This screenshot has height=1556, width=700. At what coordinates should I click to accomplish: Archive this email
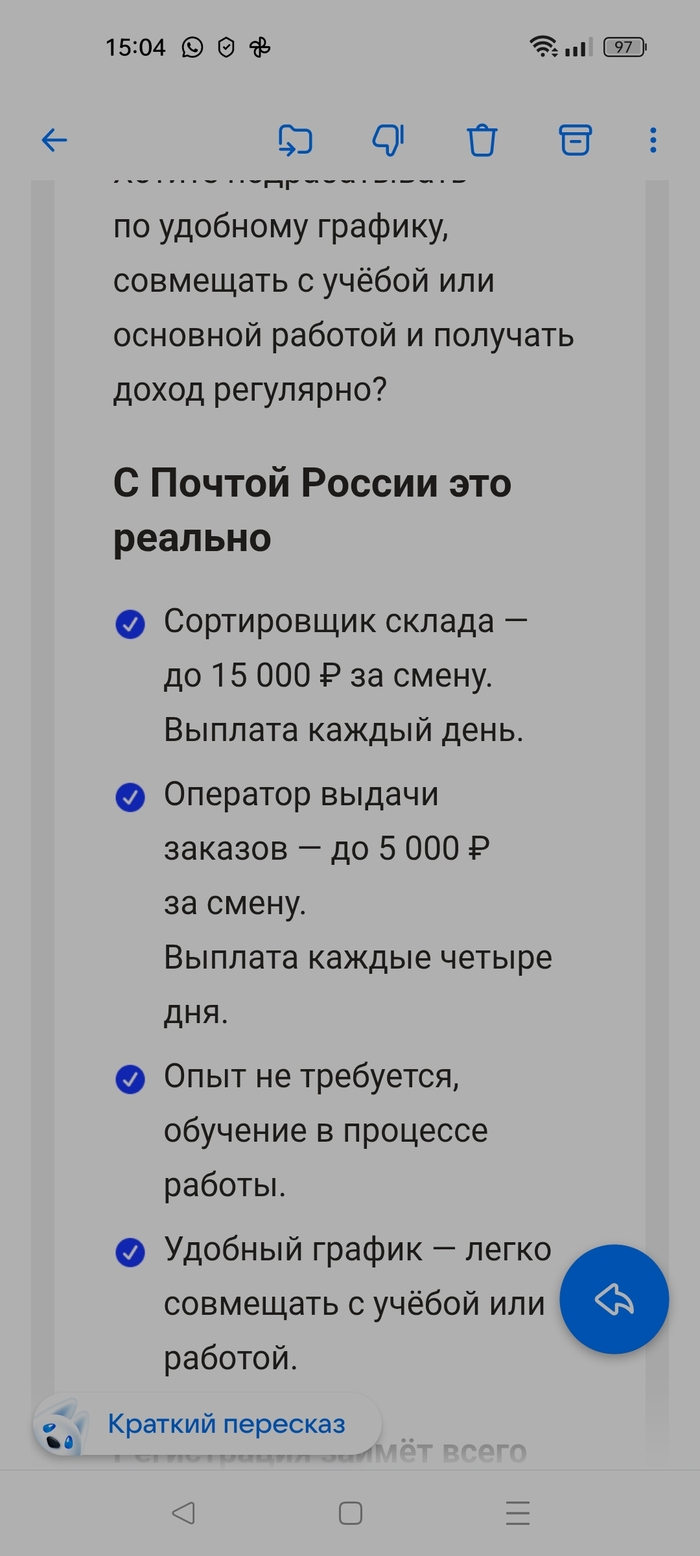575,140
